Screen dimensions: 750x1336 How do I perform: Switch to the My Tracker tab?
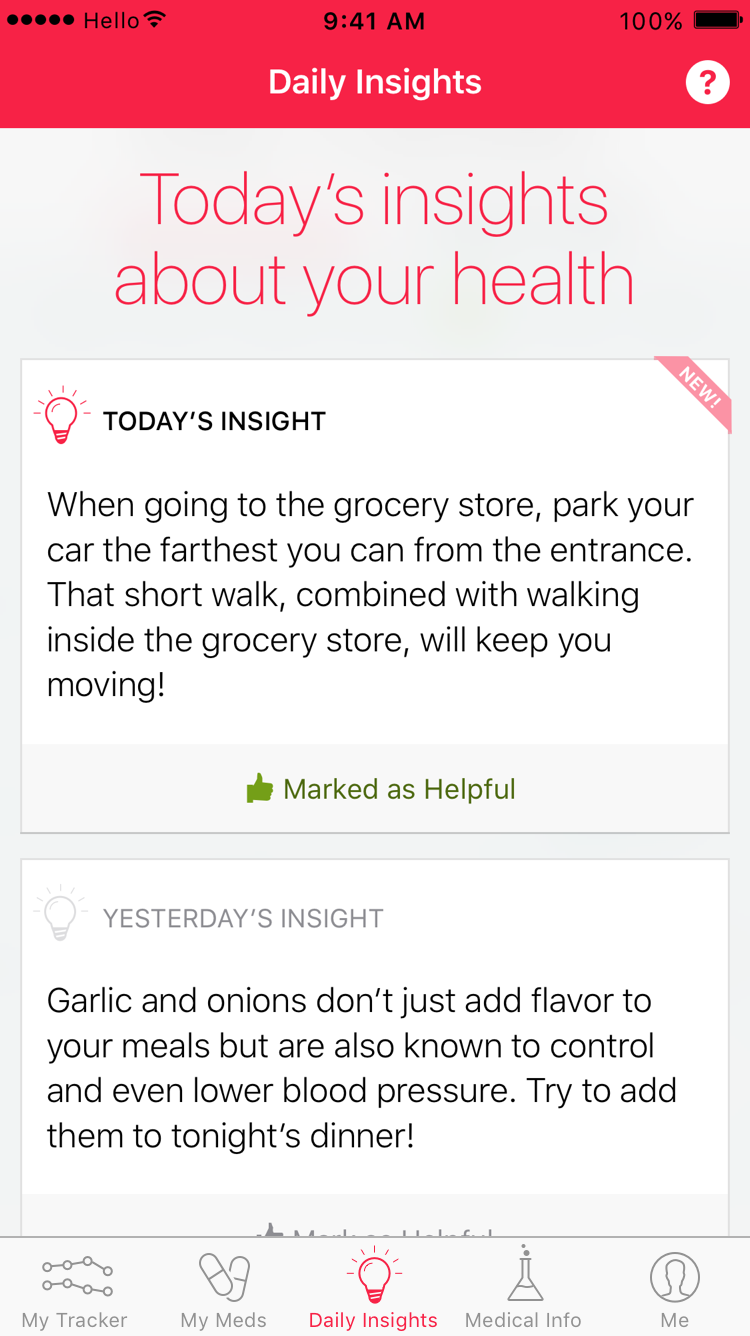(x=75, y=1288)
